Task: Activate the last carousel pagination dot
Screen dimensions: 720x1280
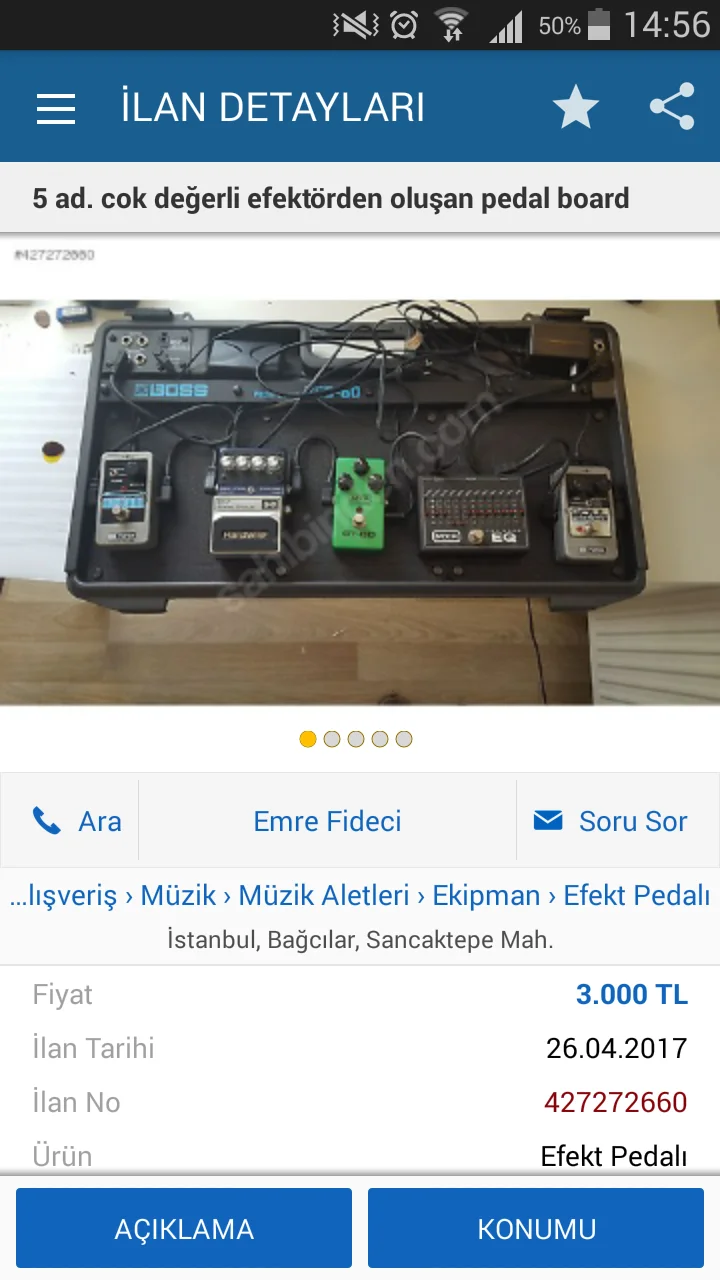Action: (403, 739)
